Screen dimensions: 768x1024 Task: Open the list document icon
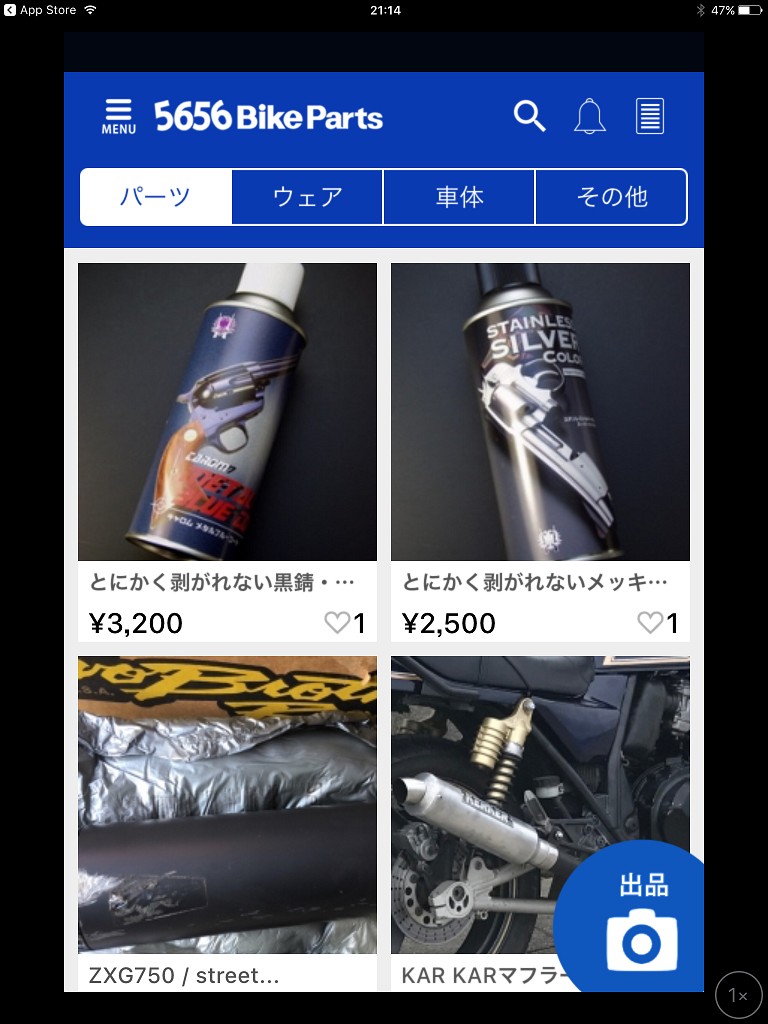pos(650,116)
